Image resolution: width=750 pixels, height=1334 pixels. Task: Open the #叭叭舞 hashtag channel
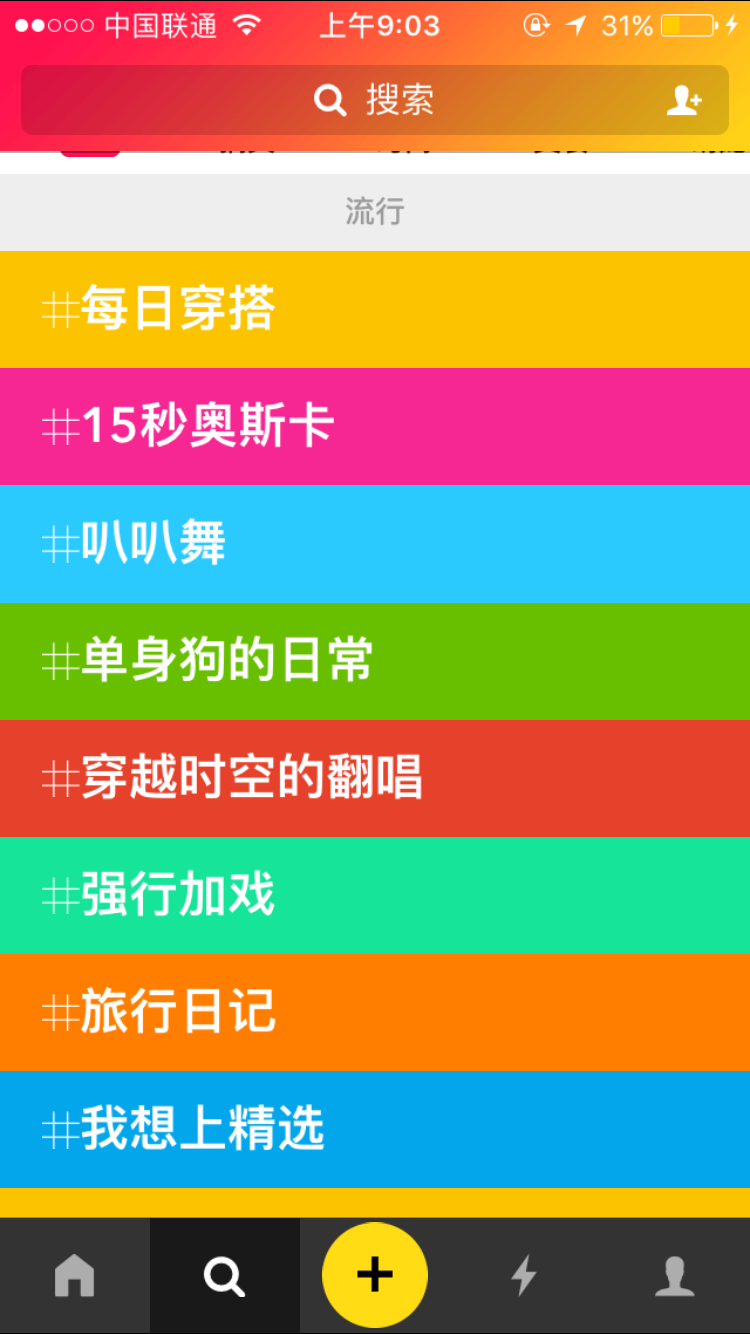375,544
